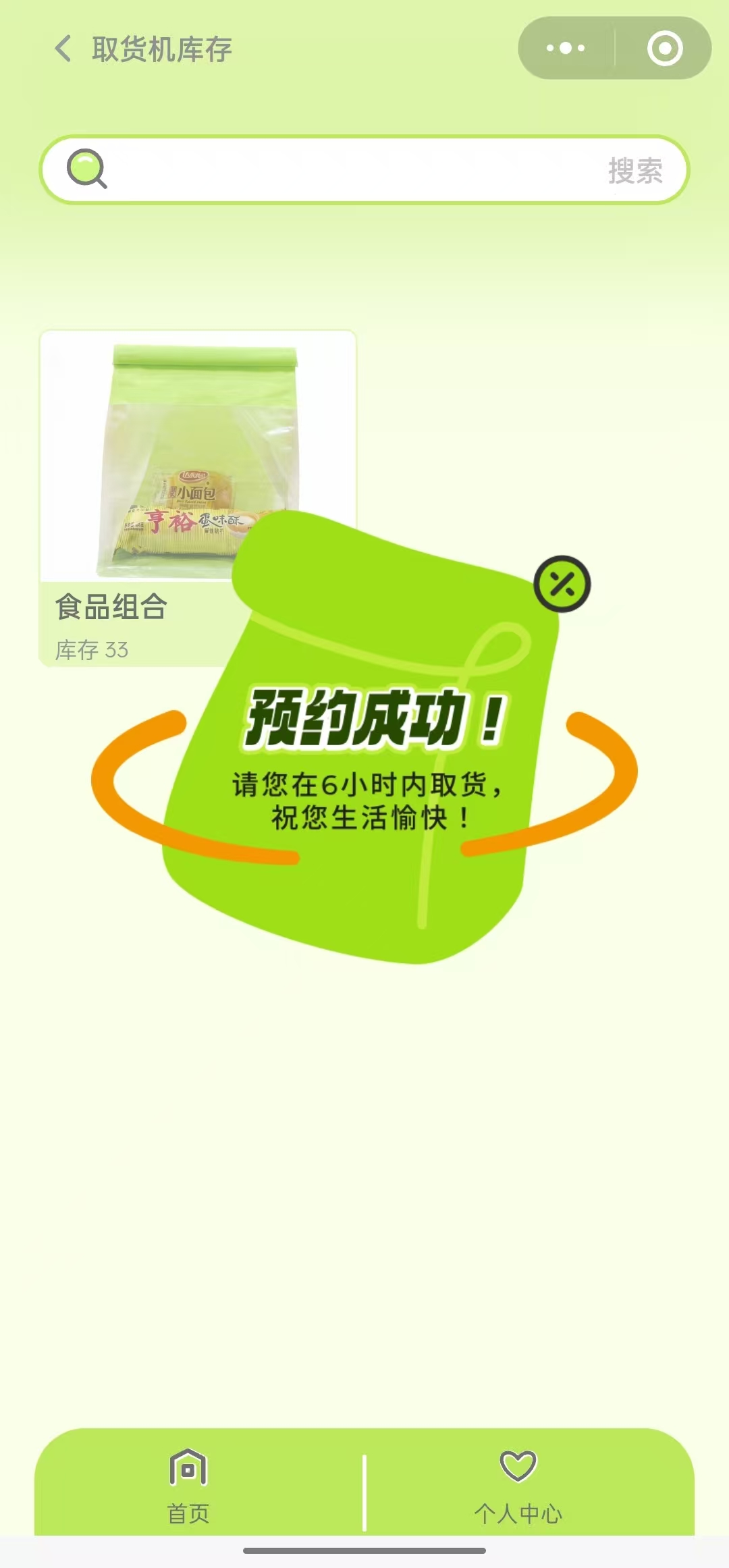Image resolution: width=729 pixels, height=1568 pixels.
Task: Tap the search input field
Action: click(x=351, y=170)
